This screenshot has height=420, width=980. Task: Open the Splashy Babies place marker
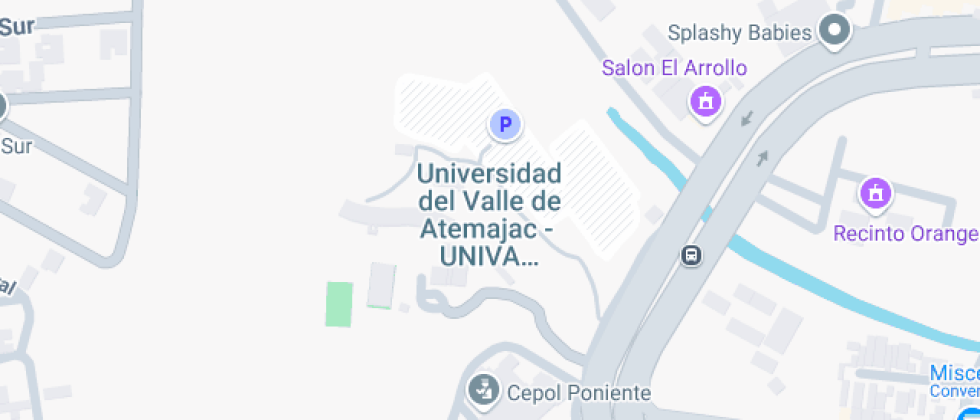833,31
